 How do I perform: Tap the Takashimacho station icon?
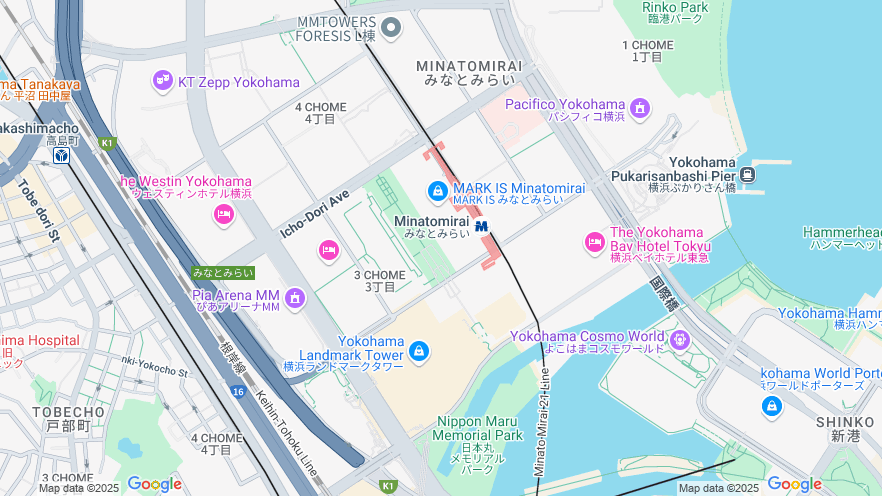62,156
